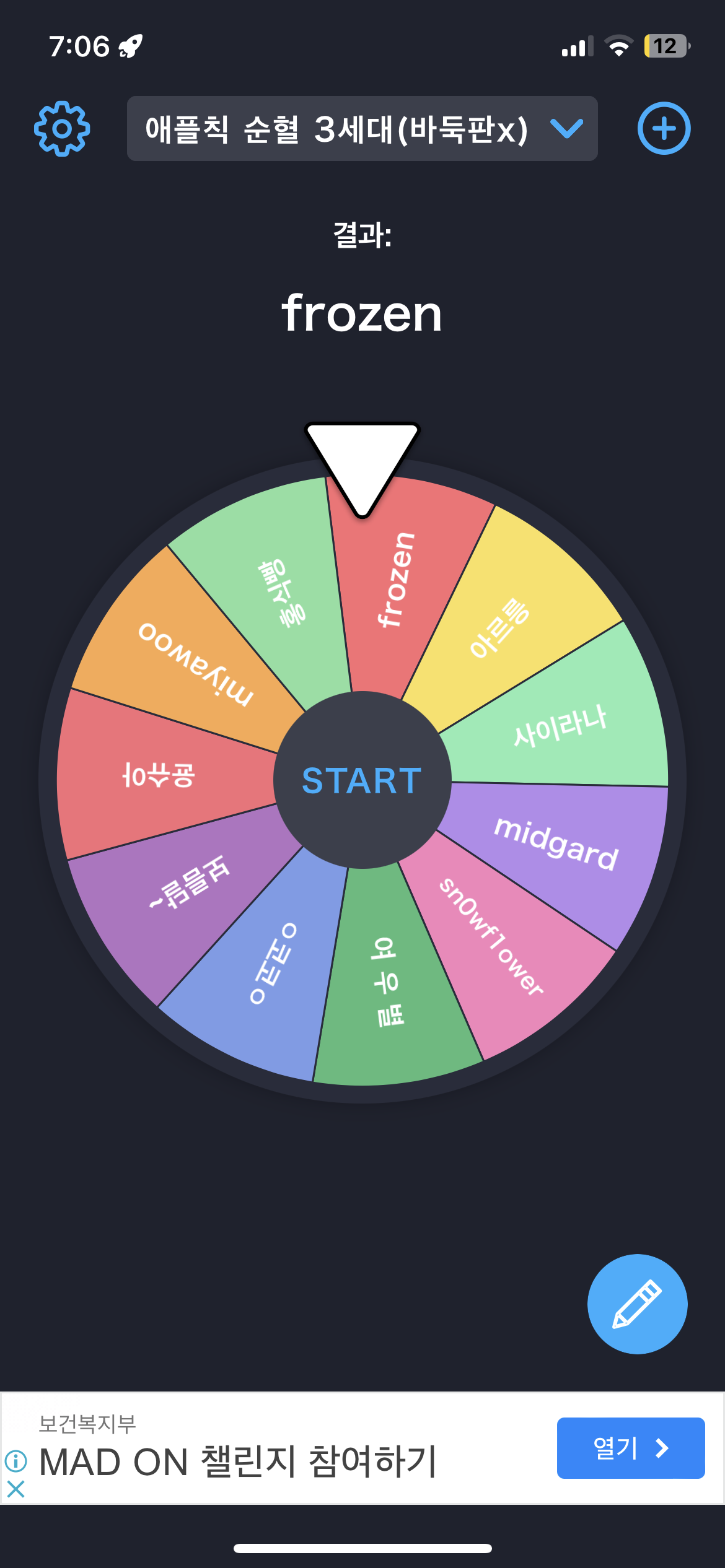The height and width of the screenshot is (1568, 725).
Task: Open the ad info icon
Action: pos(16,1461)
